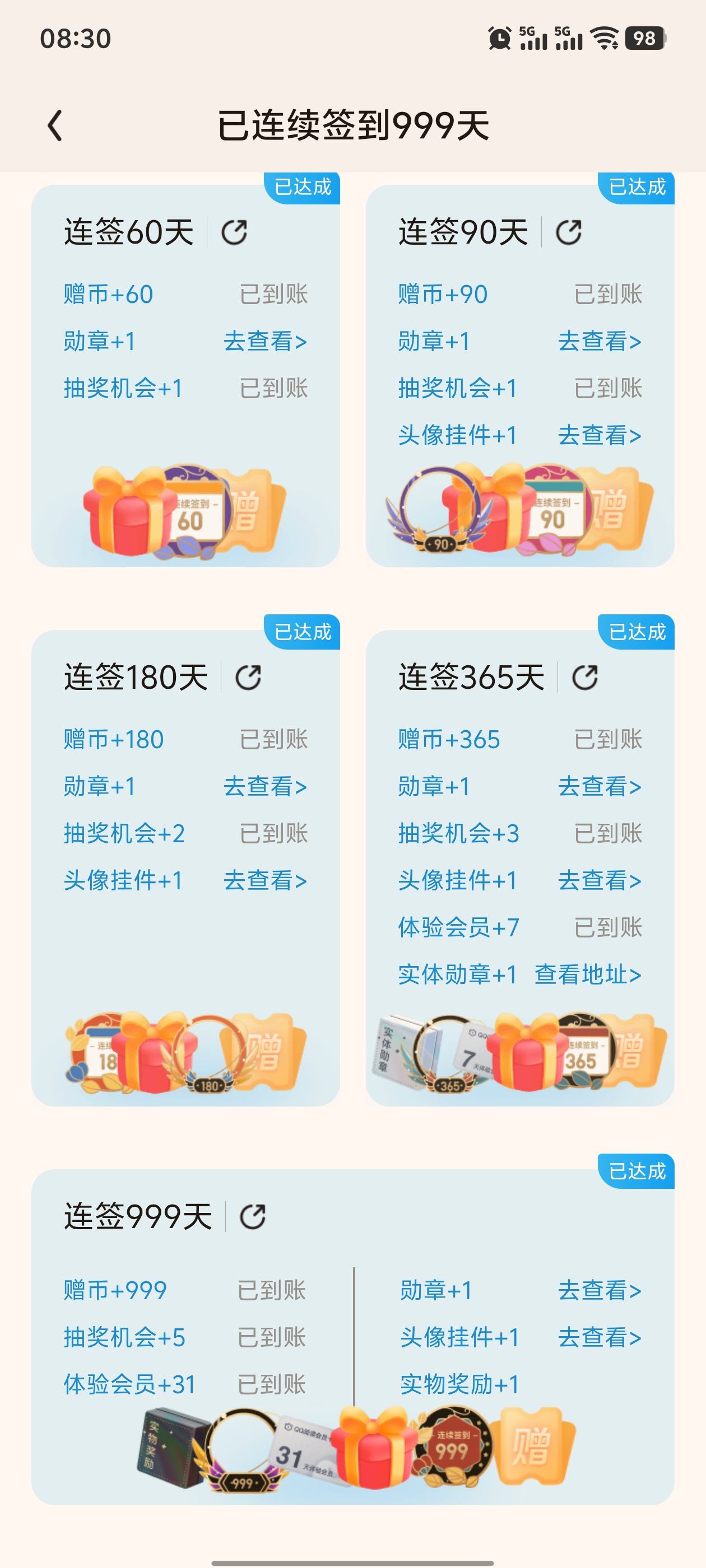
Task: Open 头像挂件+1 去查看 in 连签90天
Action: pyautogui.click(x=600, y=435)
